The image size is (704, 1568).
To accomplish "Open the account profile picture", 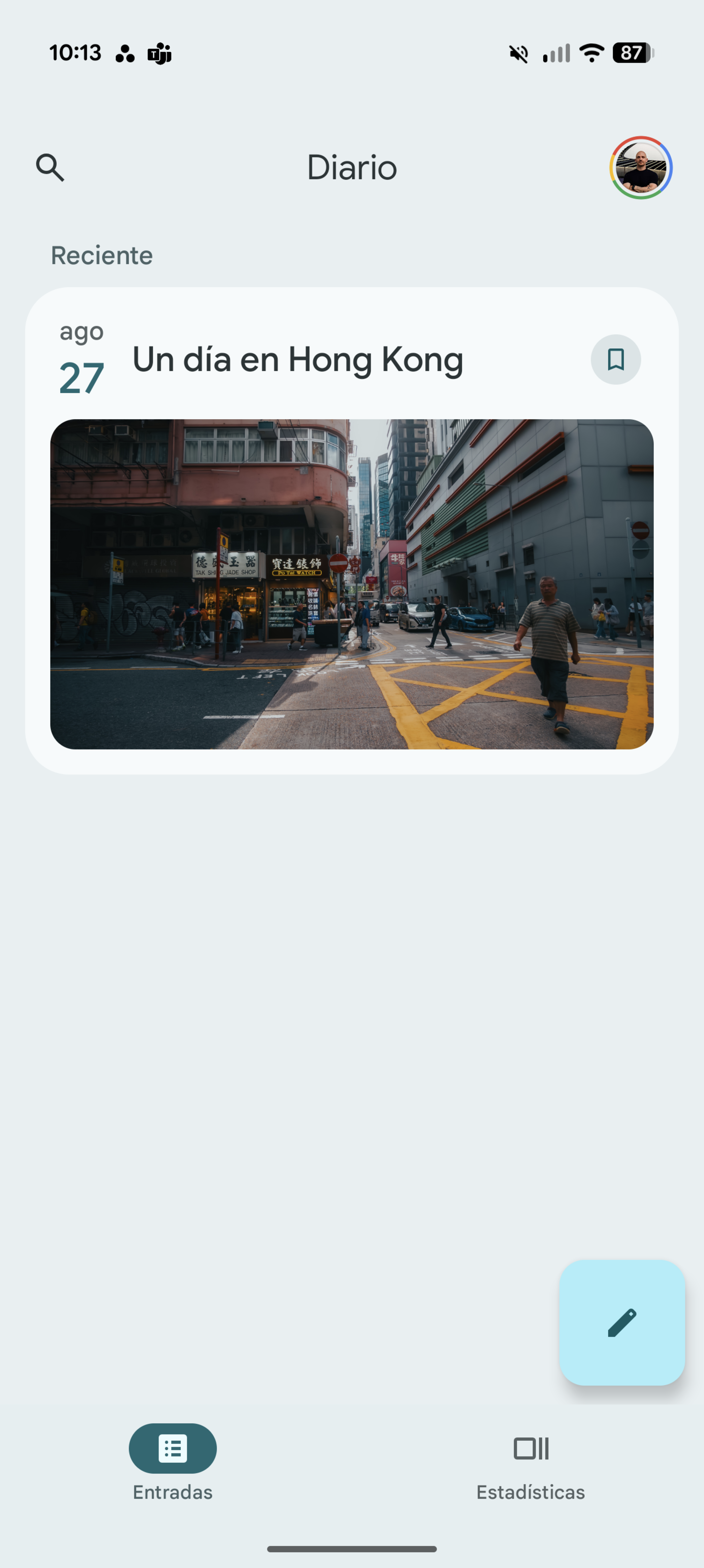I will tap(640, 167).
